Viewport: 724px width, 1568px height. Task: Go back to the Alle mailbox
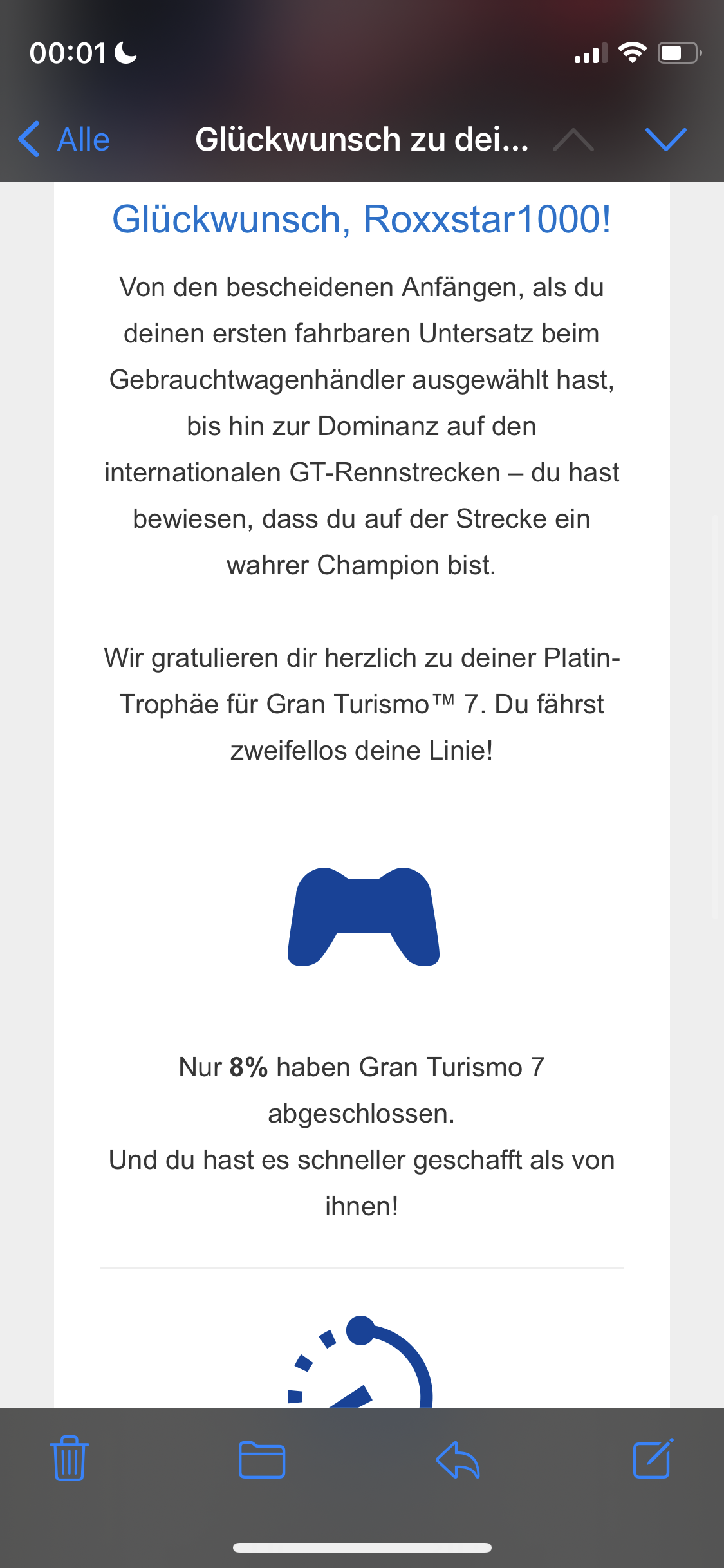(x=64, y=139)
